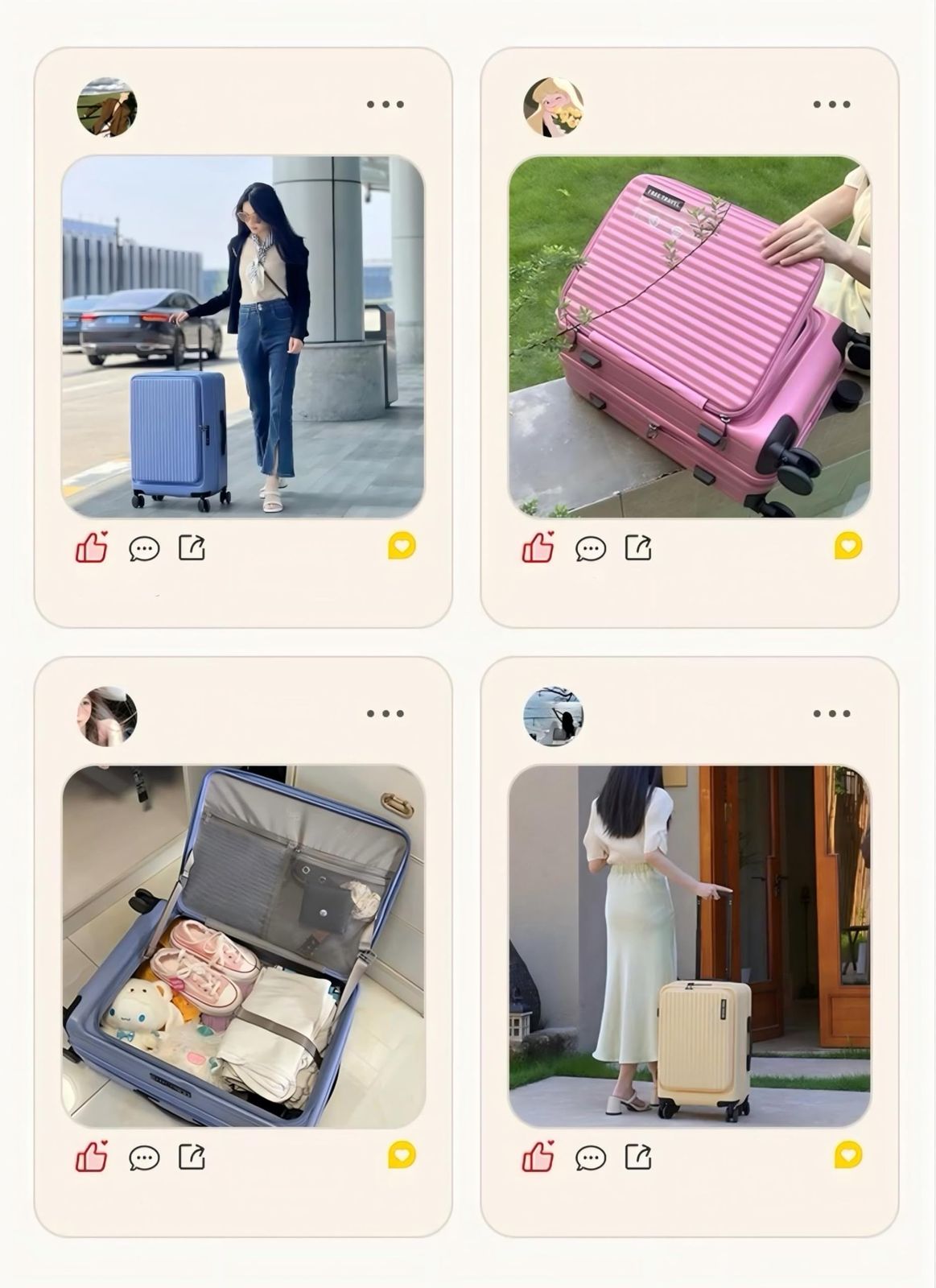View the blonde cartoon avatar on pink suitcase post
The height and width of the screenshot is (1288, 936).
pyautogui.click(x=555, y=109)
